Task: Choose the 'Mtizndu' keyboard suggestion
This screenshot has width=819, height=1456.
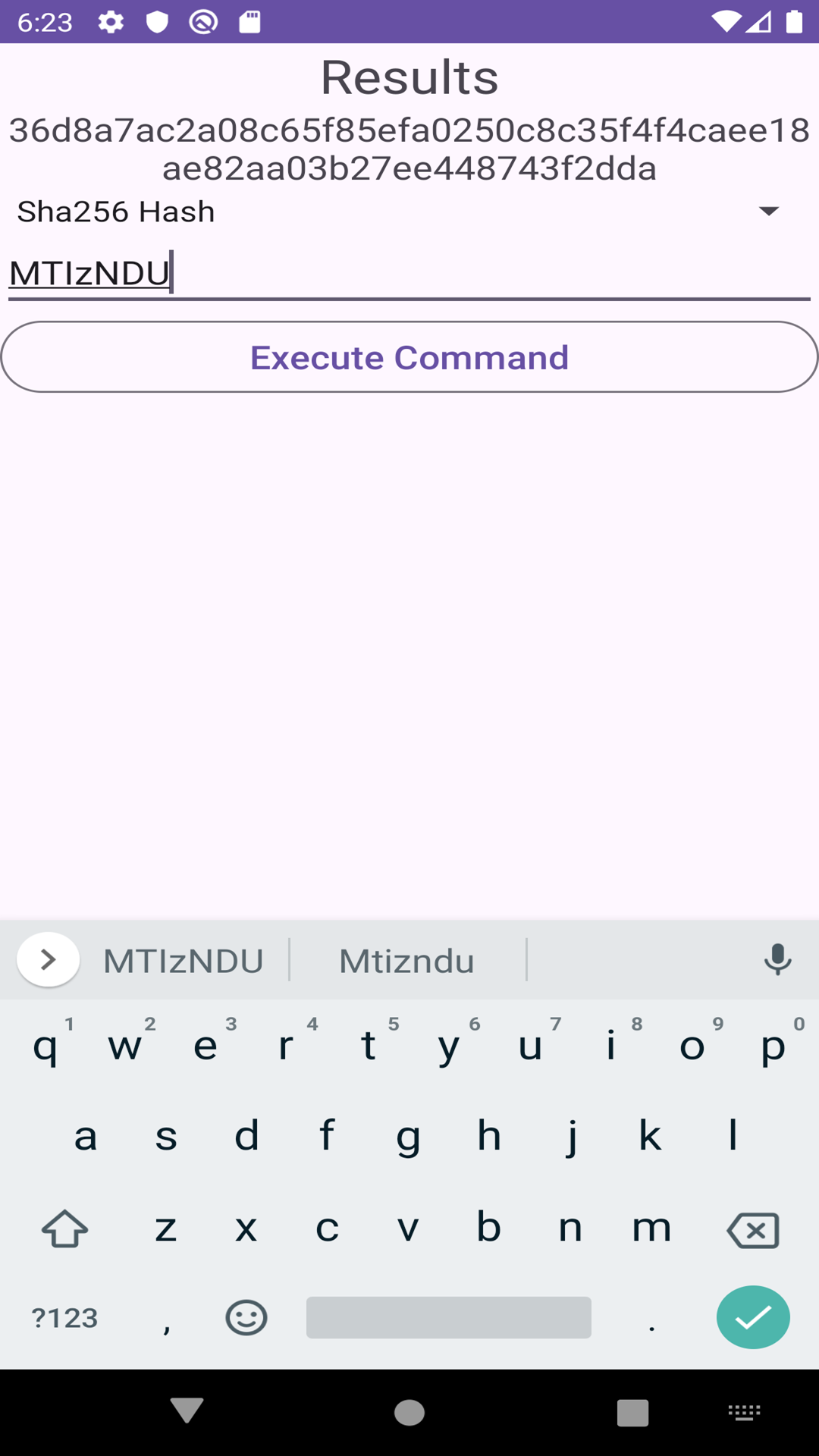Action: coord(407,961)
